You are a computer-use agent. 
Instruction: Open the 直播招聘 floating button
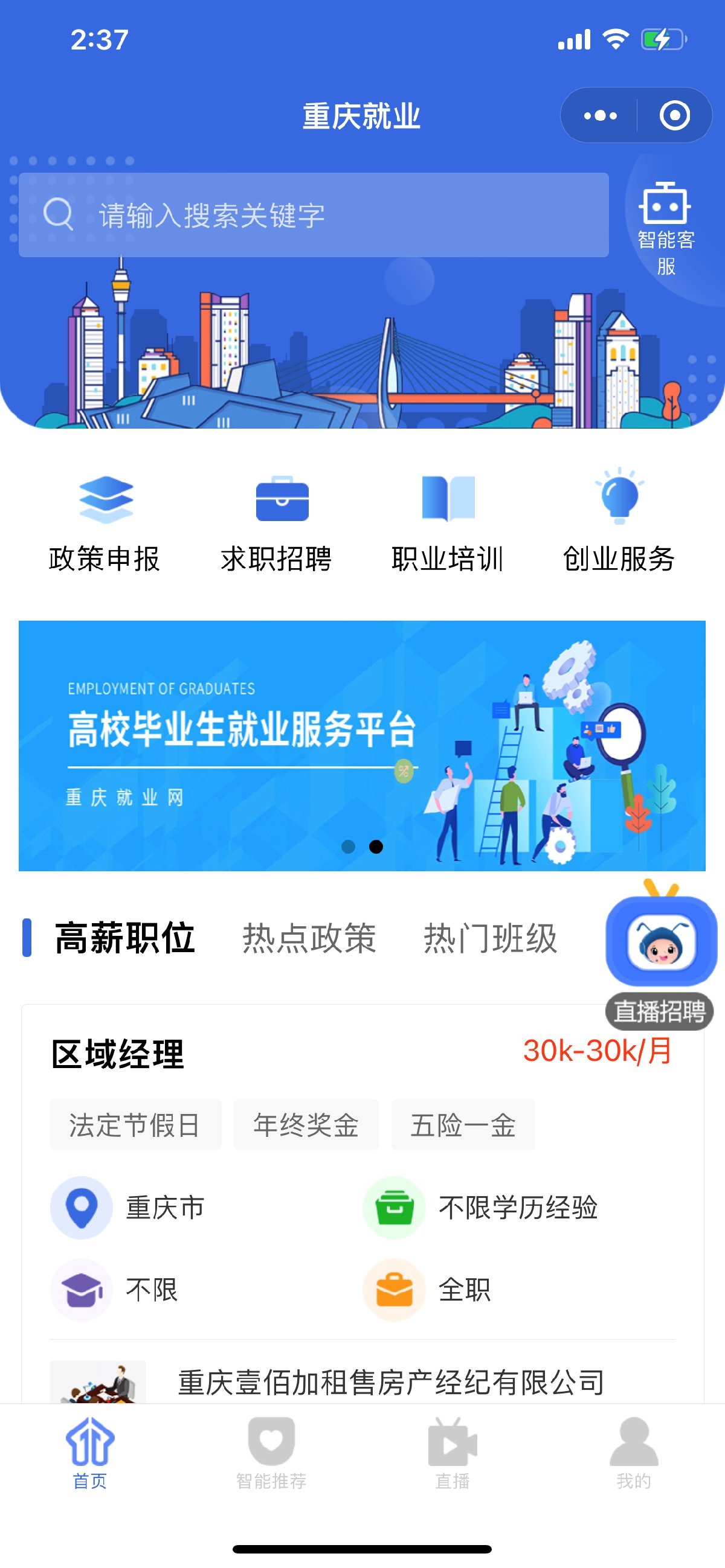[660, 953]
